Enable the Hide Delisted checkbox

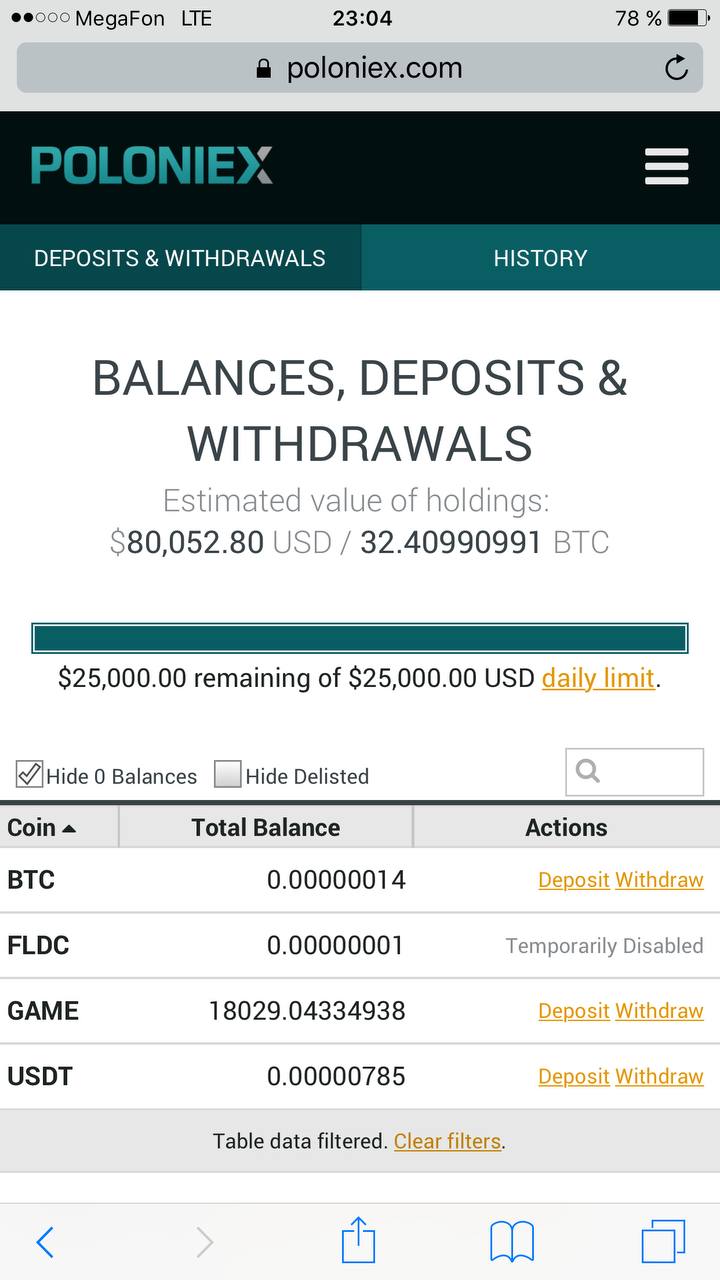click(x=228, y=774)
